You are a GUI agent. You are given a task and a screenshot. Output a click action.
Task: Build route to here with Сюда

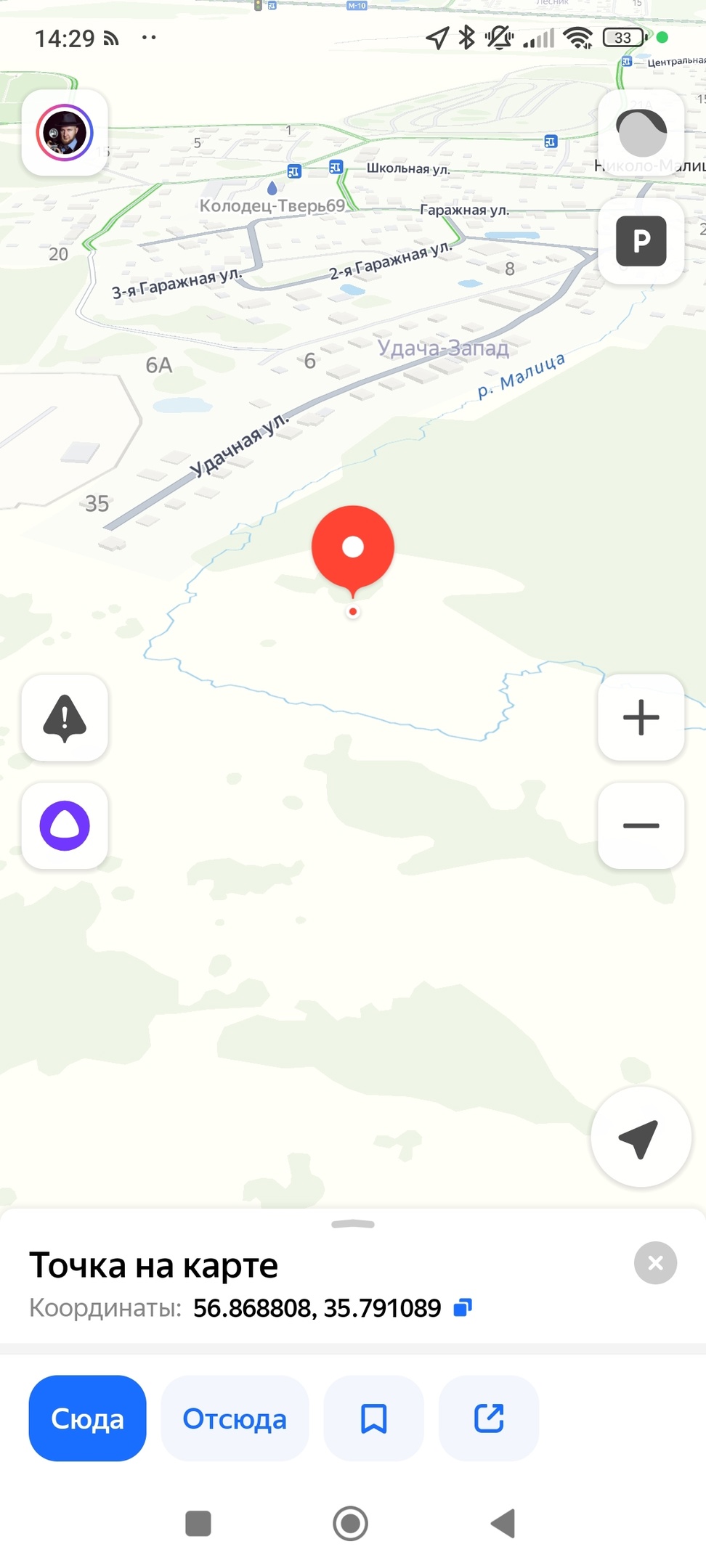[87, 1418]
